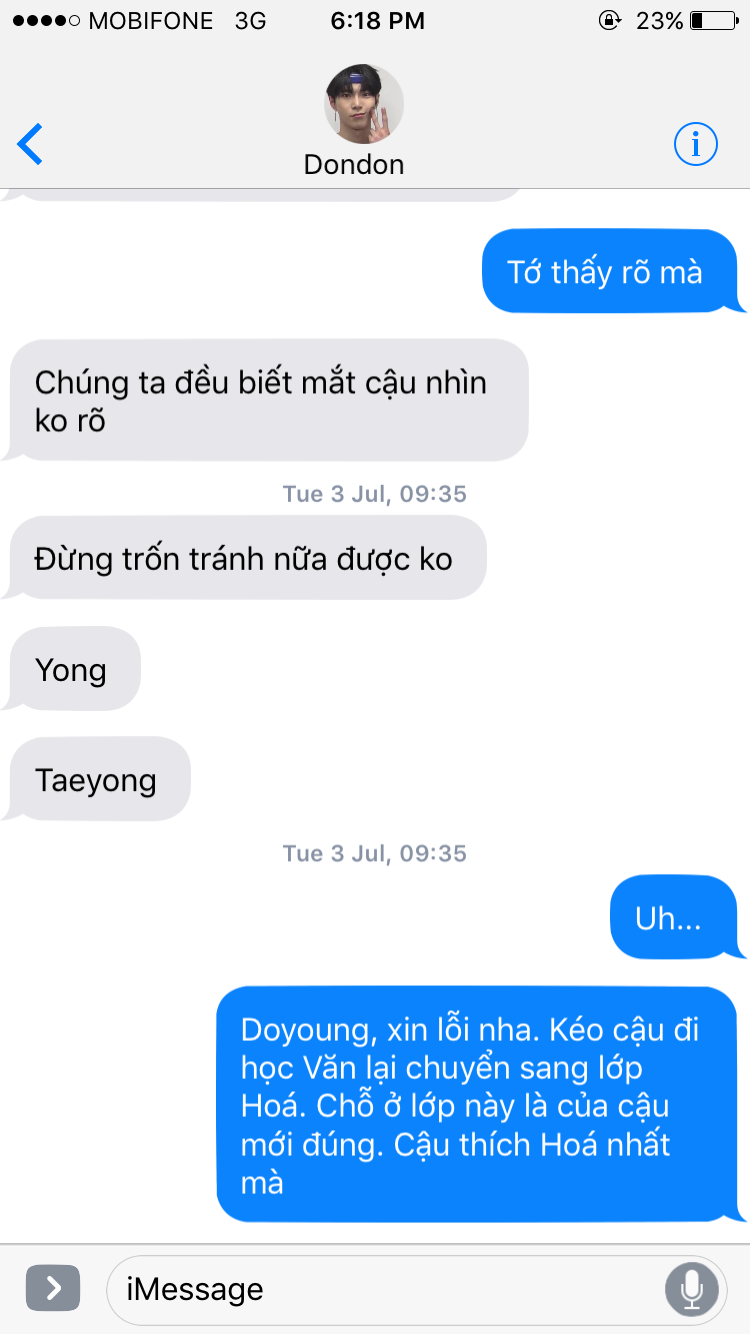This screenshot has width=750, height=1334.
Task: Open Dondon's contact avatar
Action: point(364,106)
